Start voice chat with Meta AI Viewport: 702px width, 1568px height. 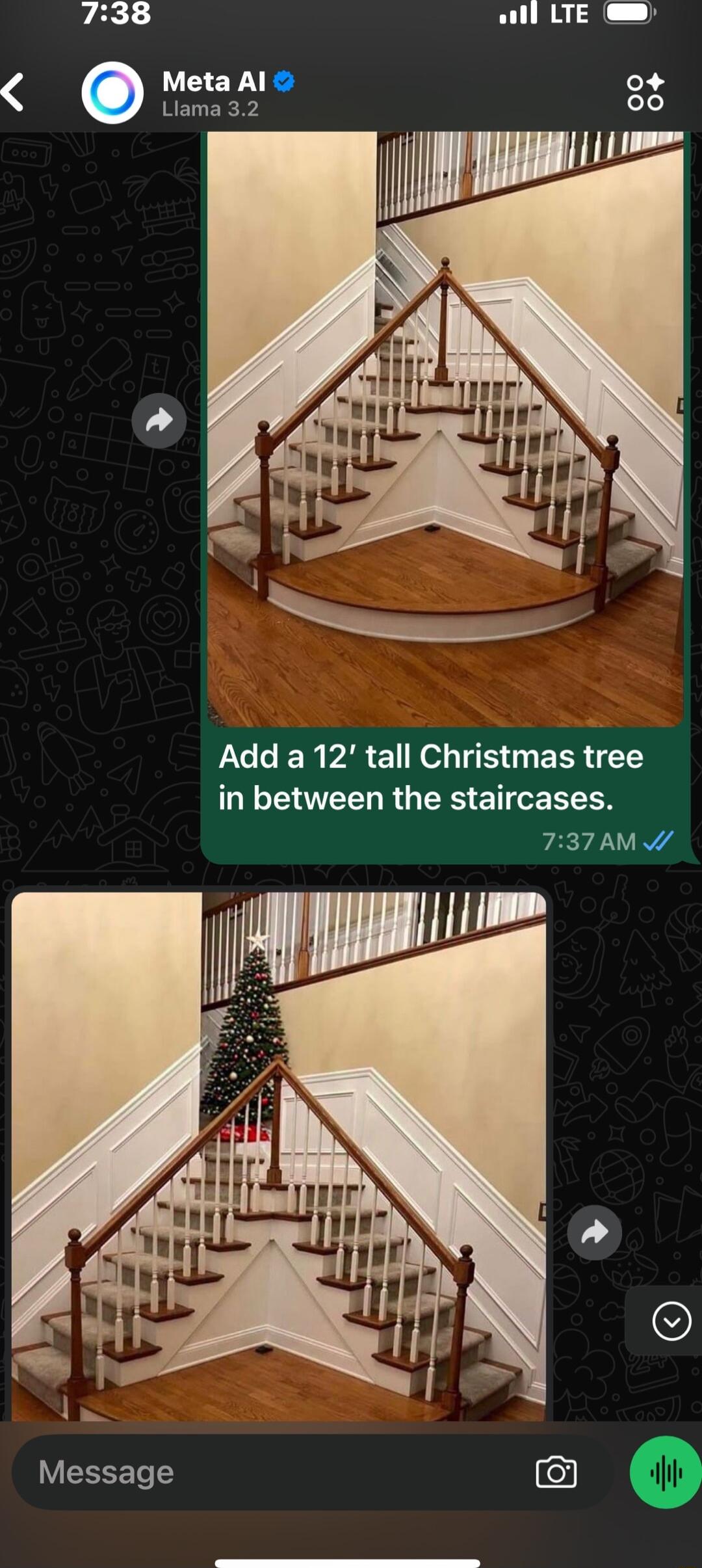point(666,1472)
